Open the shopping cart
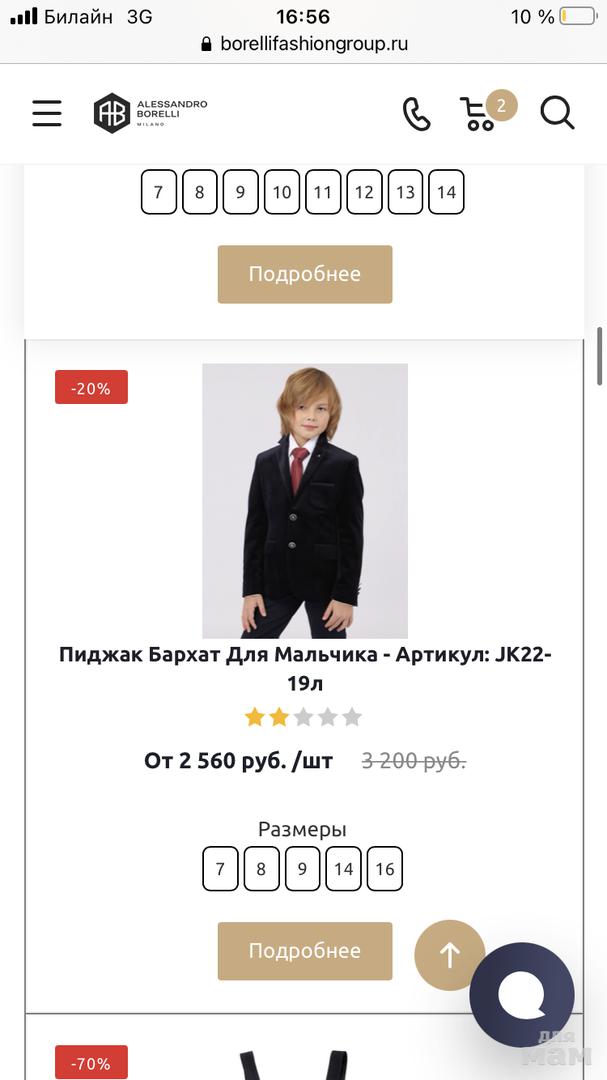Image resolution: width=607 pixels, height=1080 pixels. (x=480, y=114)
